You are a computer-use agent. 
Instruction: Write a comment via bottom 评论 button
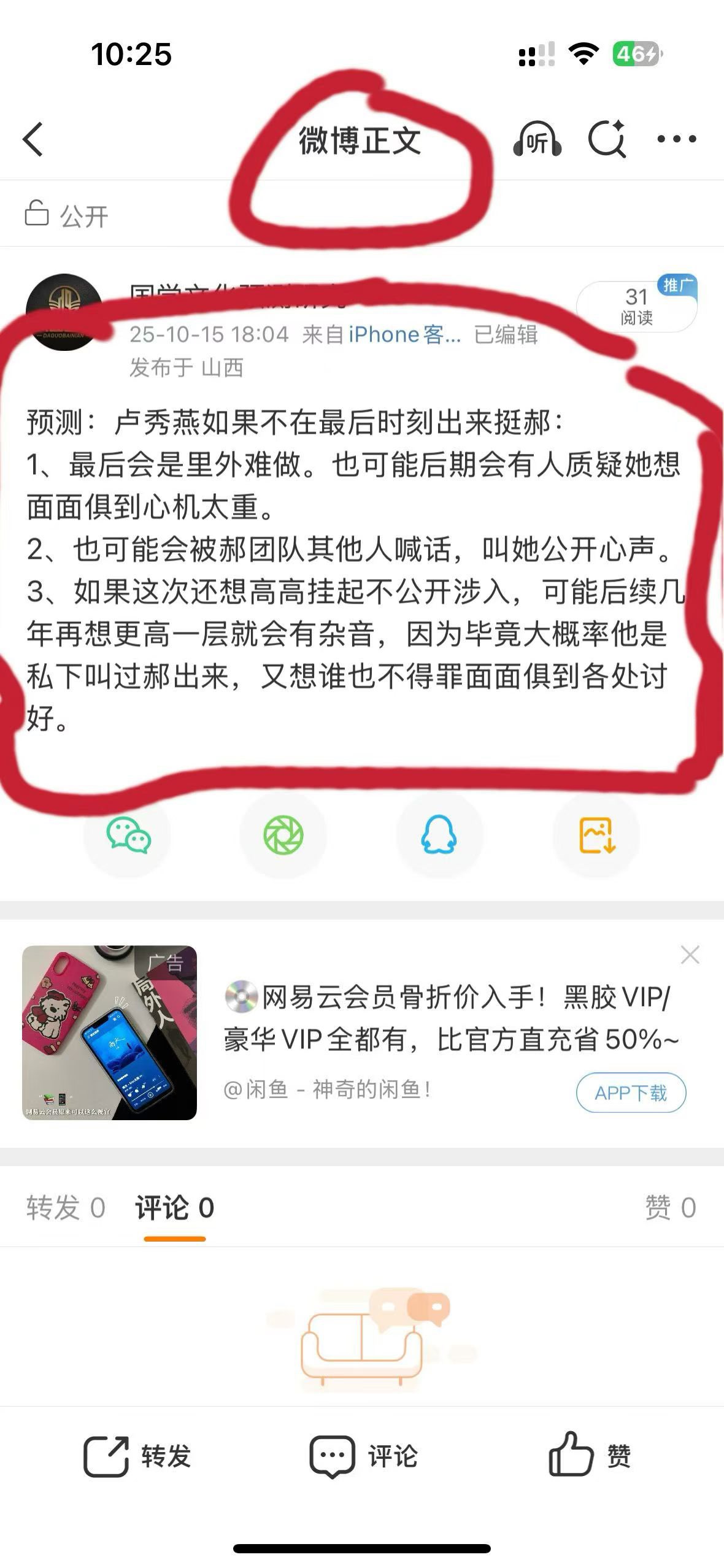click(x=363, y=1456)
